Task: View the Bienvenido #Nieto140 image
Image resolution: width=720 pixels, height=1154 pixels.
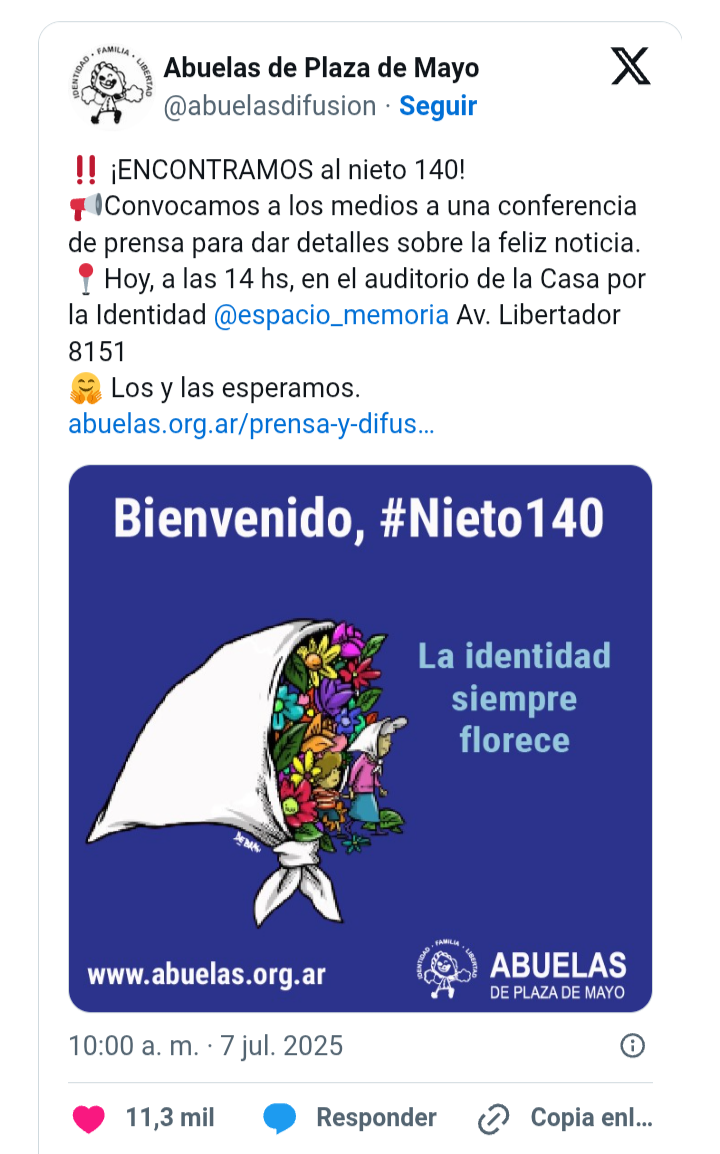Action: pyautogui.click(x=360, y=738)
